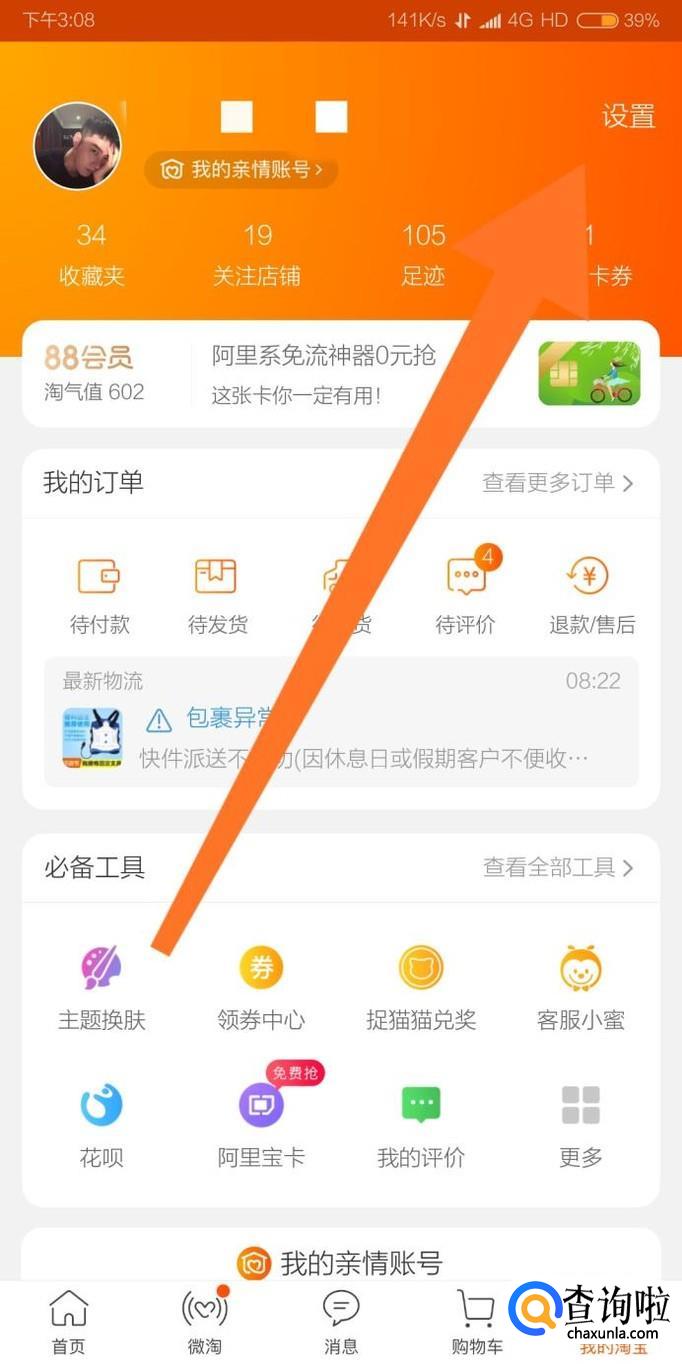Open 退款/售后 refunds and after-sales
Image resolution: width=682 pixels, height=1364 pixels.
click(591, 595)
